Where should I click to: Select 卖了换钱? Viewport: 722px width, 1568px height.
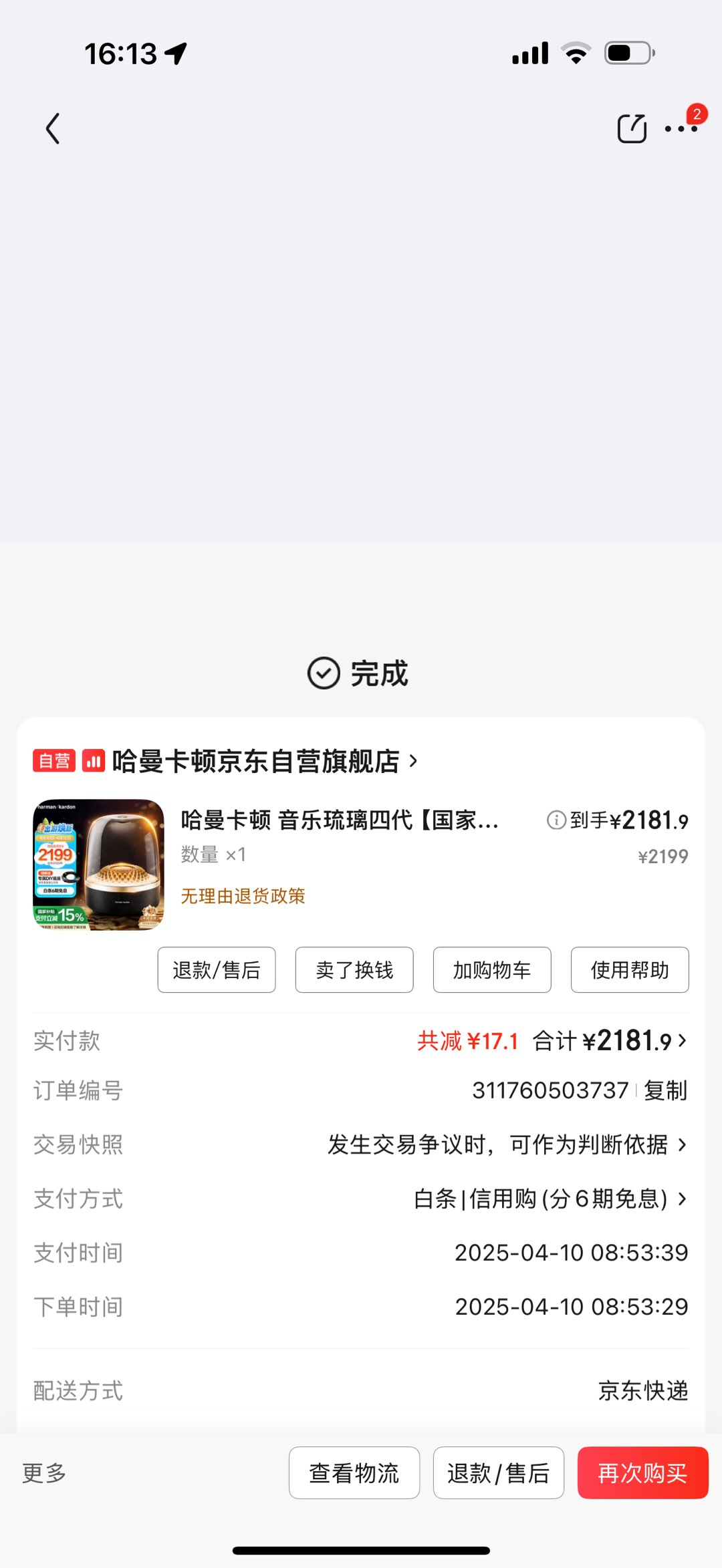click(354, 969)
